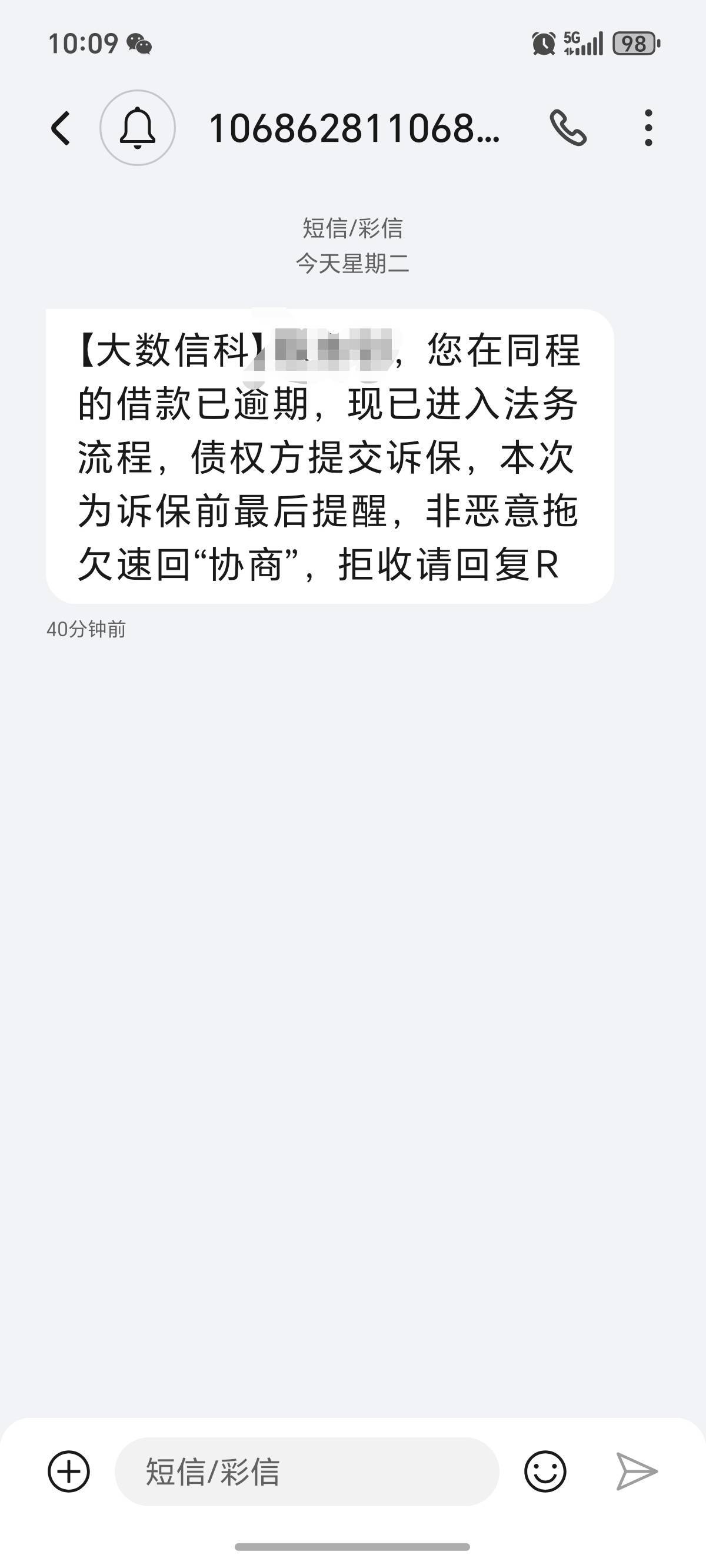Open the three-dot overflow menu
The image size is (706, 1568).
tap(648, 128)
